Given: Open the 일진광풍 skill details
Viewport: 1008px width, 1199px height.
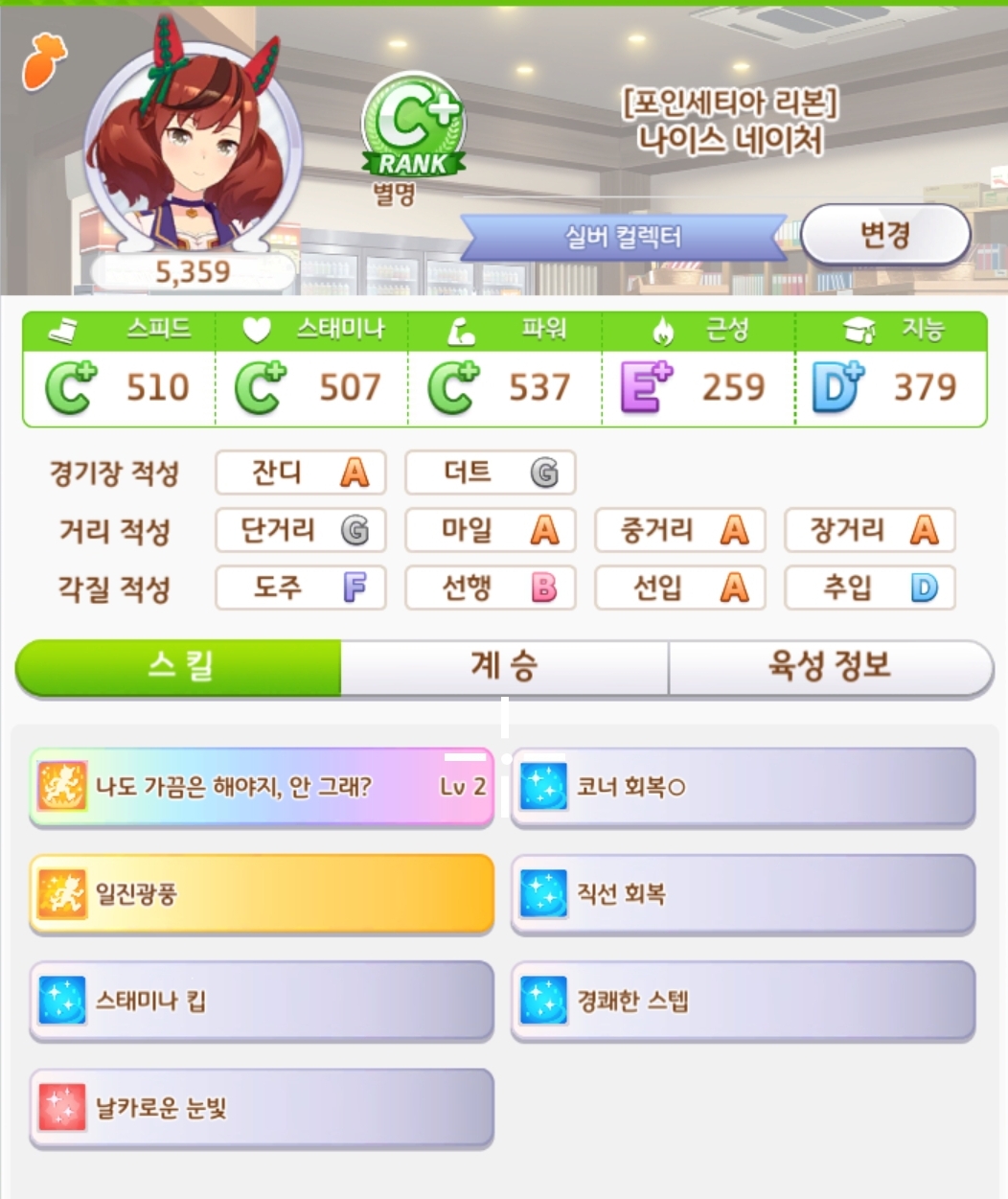Looking at the screenshot, I should coord(262,894).
